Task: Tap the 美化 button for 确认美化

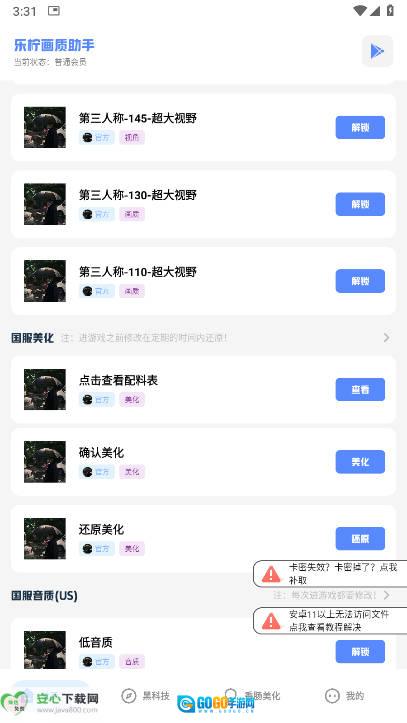Action: click(360, 462)
